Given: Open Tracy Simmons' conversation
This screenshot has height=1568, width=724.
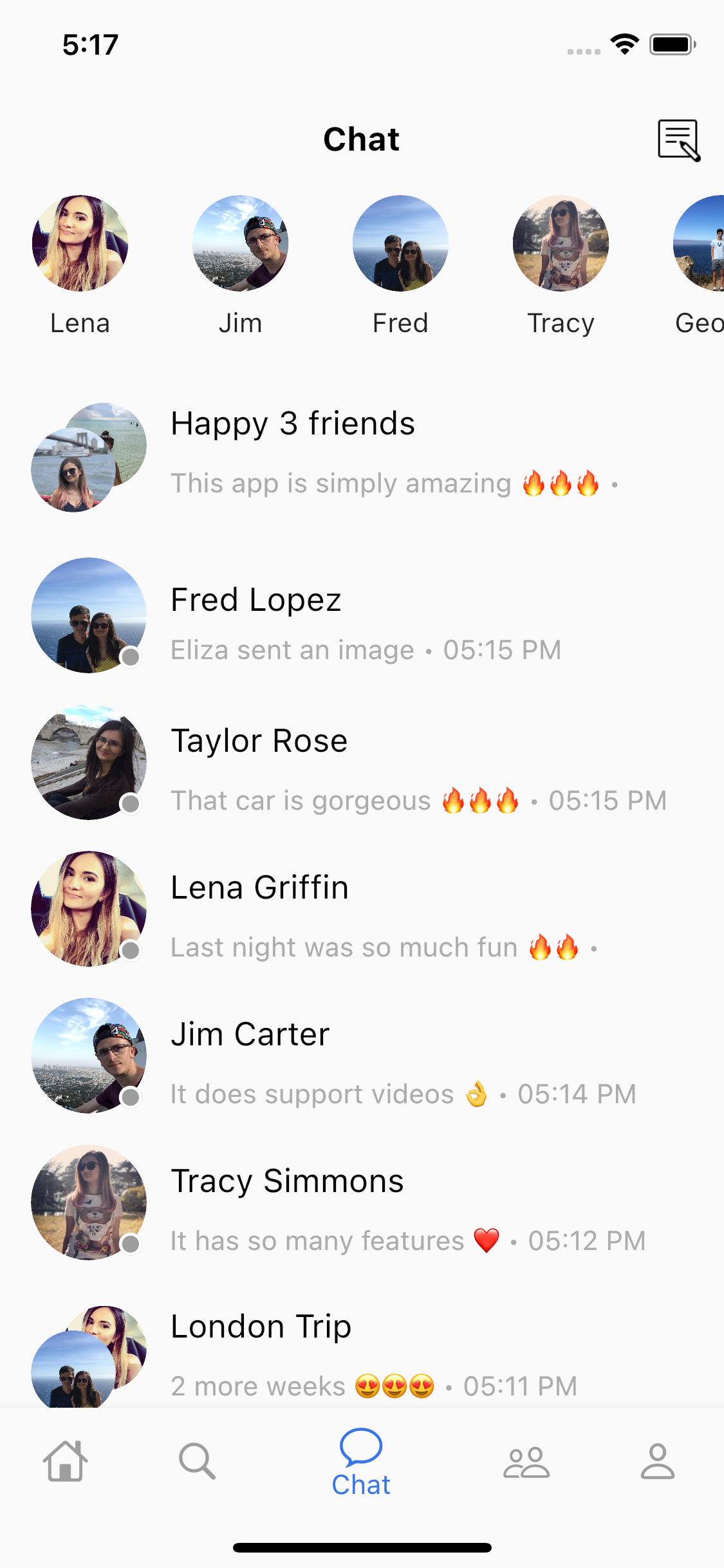Looking at the screenshot, I should (x=362, y=1202).
